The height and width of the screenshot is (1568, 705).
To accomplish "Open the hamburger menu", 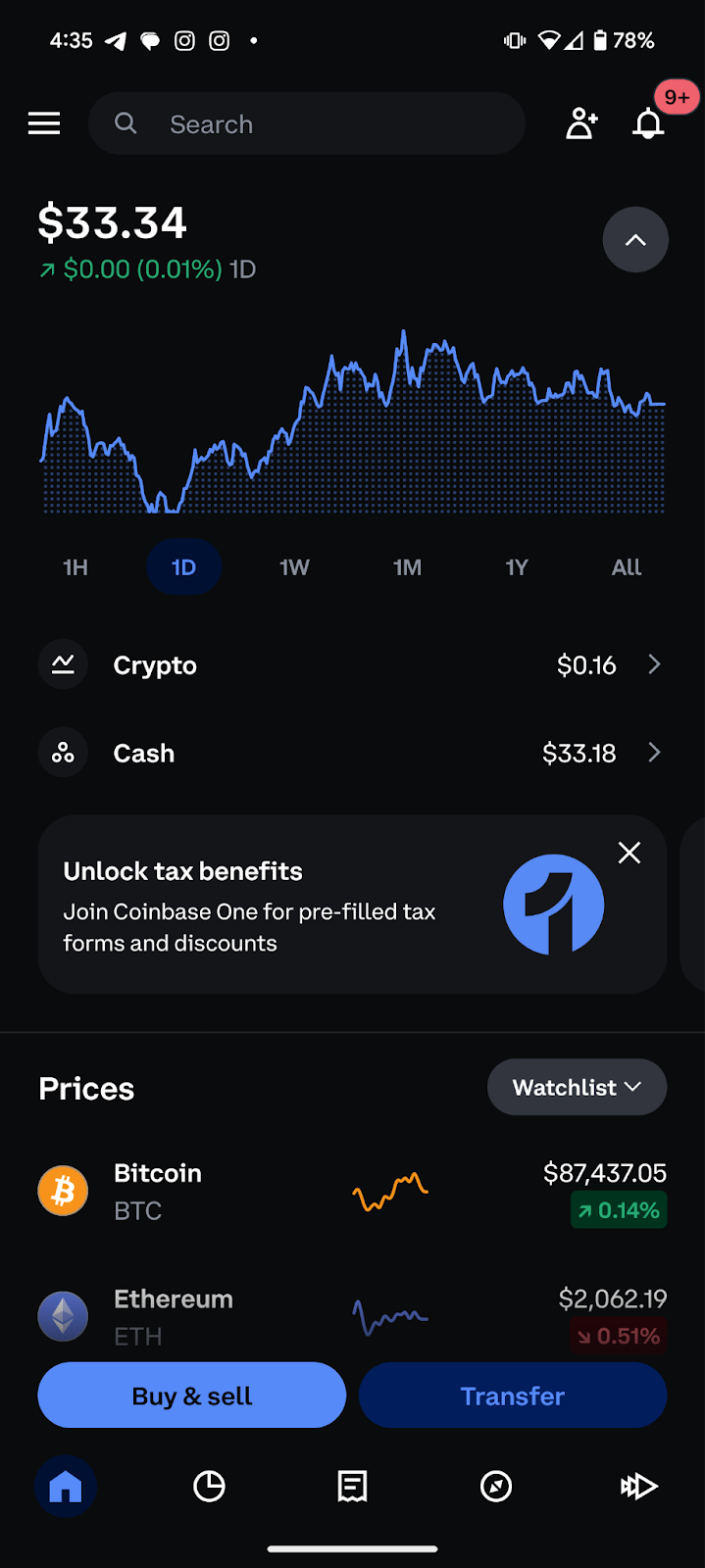I will 44,123.
